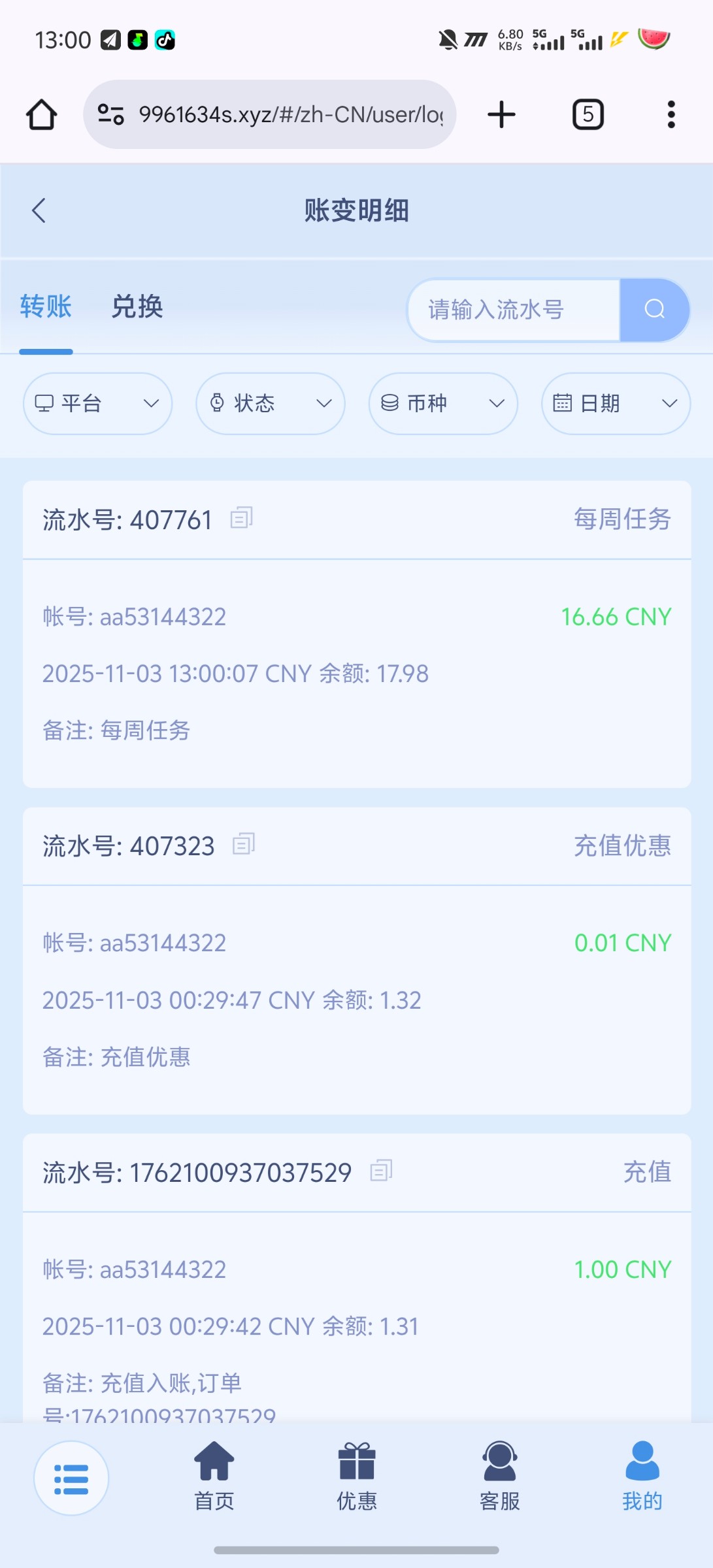
Task: Tap the blue search magnifier button
Action: click(x=654, y=310)
